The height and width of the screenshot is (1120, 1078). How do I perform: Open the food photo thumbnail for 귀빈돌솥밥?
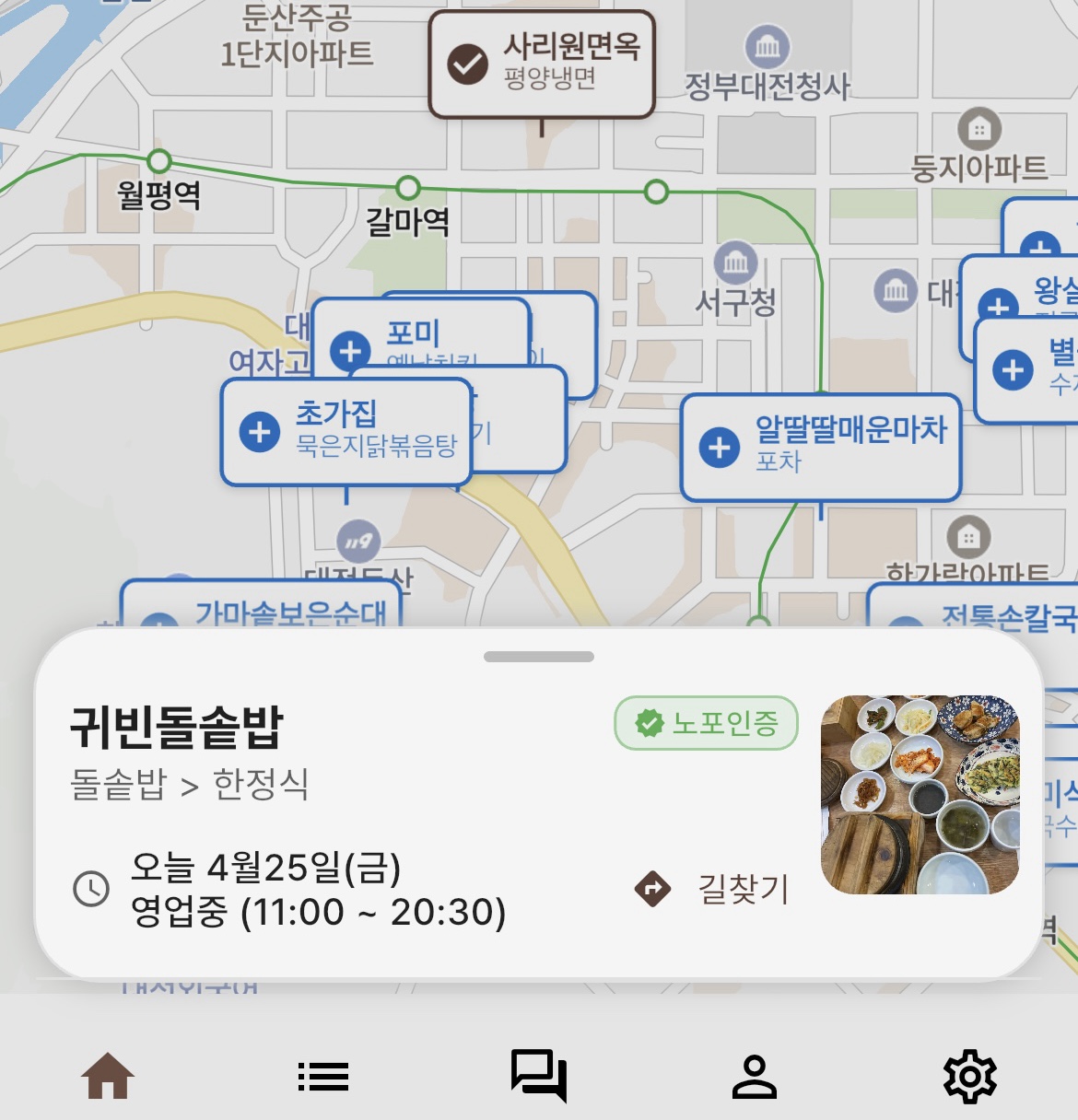(918, 795)
